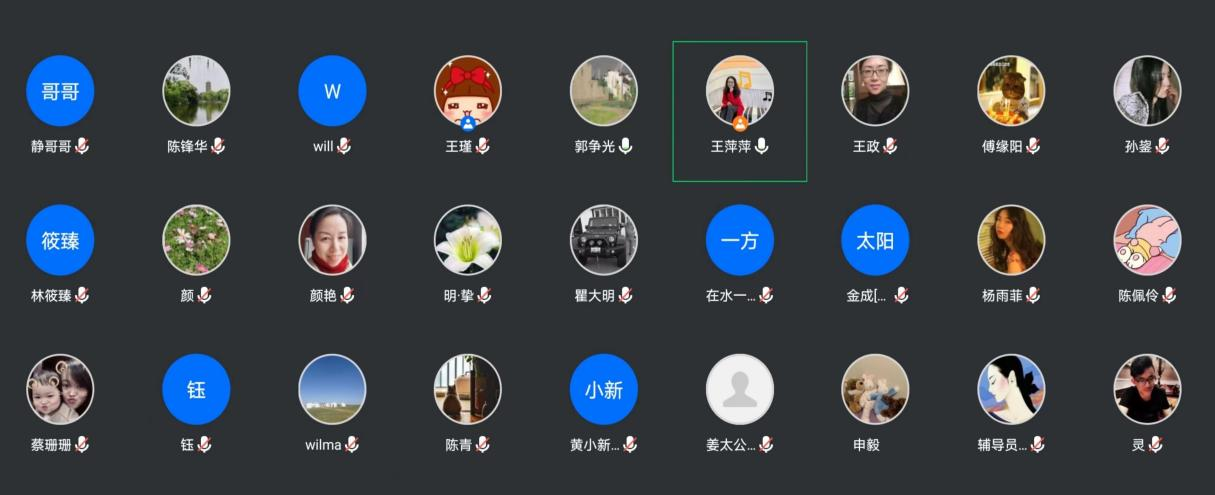Tap 明·挚's flower avatar
1215x495 pixels.
coord(468,240)
